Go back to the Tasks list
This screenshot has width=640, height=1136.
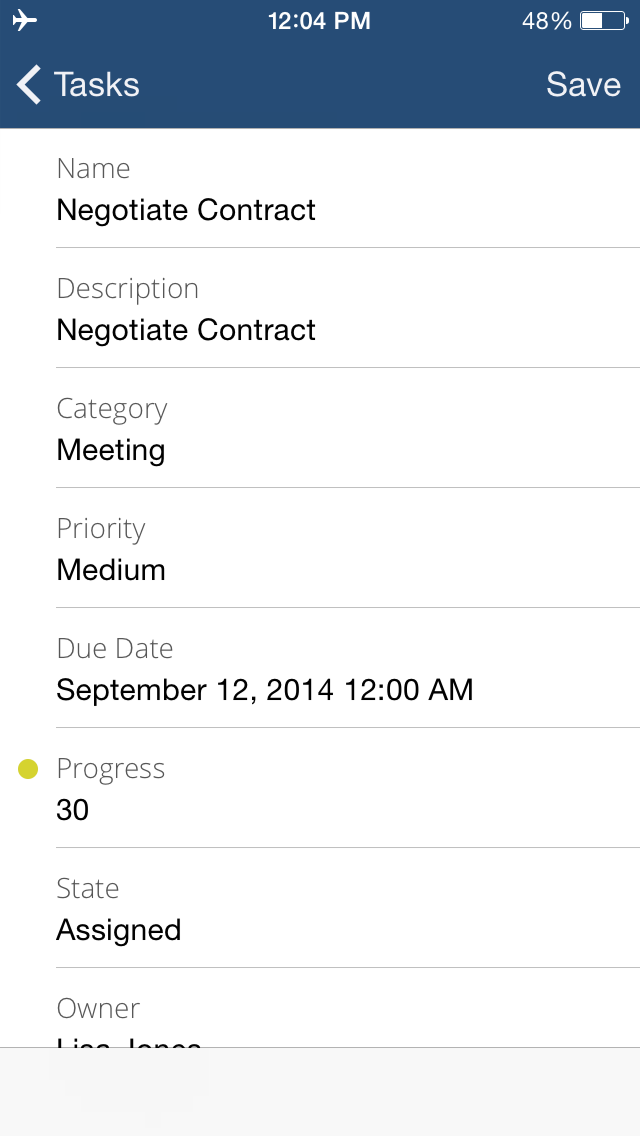click(x=78, y=85)
